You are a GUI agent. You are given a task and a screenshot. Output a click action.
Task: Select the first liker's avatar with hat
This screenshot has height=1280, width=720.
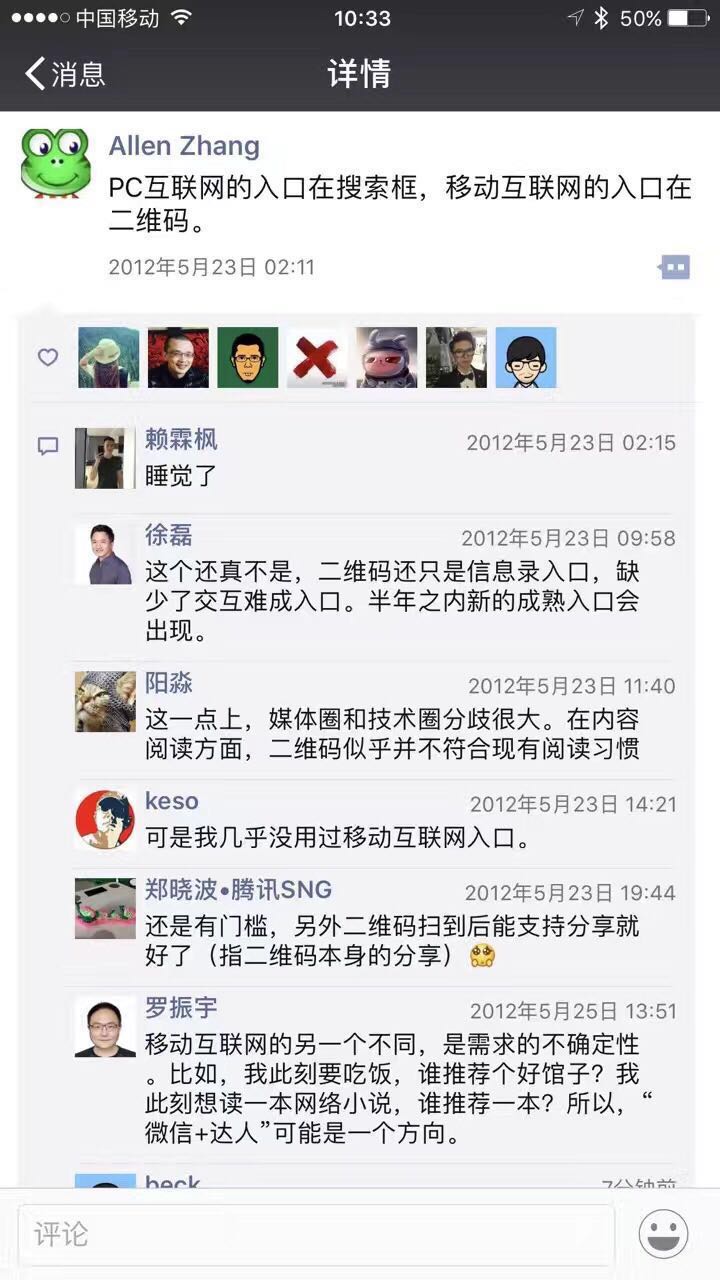pyautogui.click(x=109, y=357)
